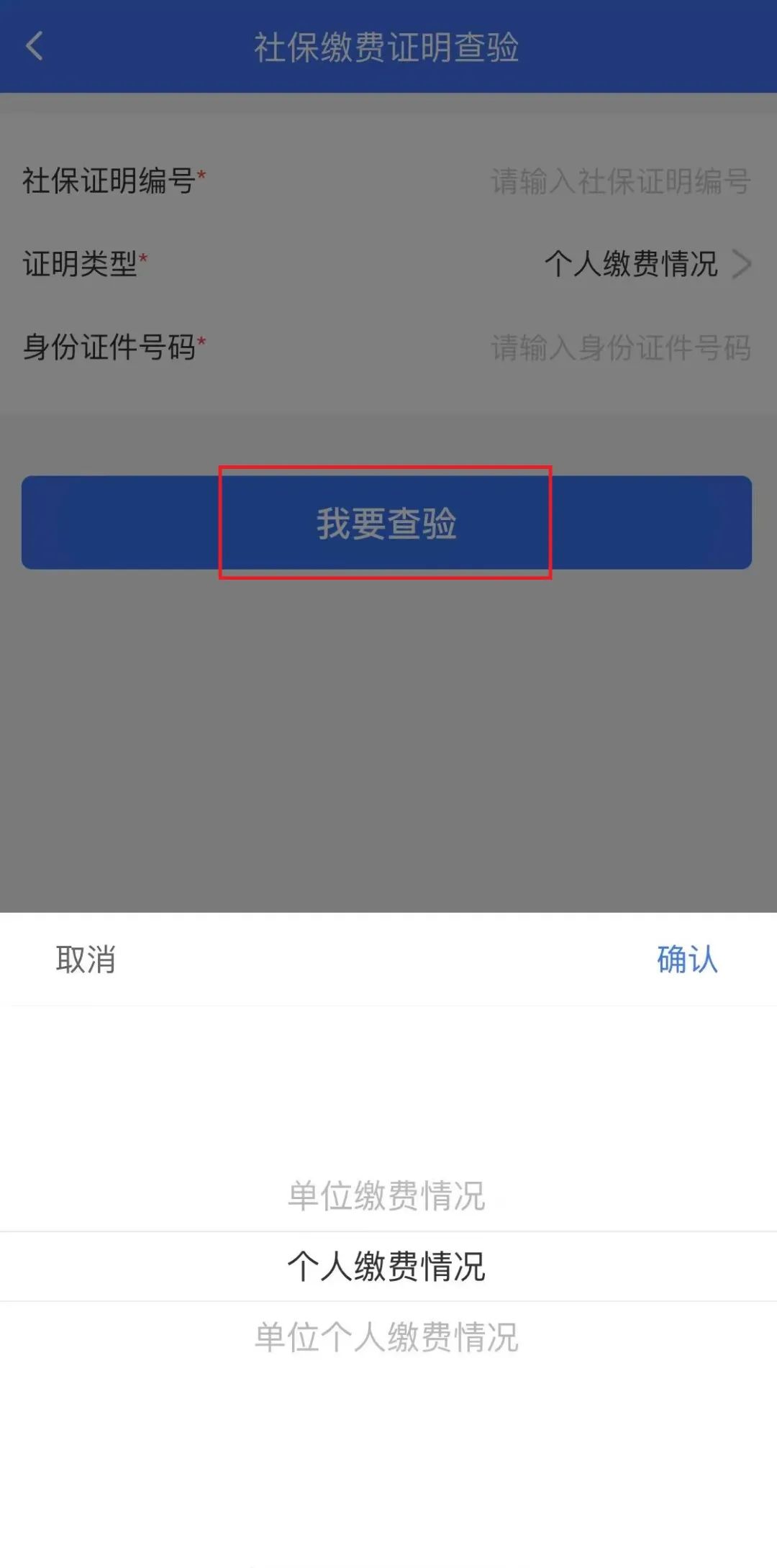Tap the currently selected 个人缴费情况 row

(388, 1266)
